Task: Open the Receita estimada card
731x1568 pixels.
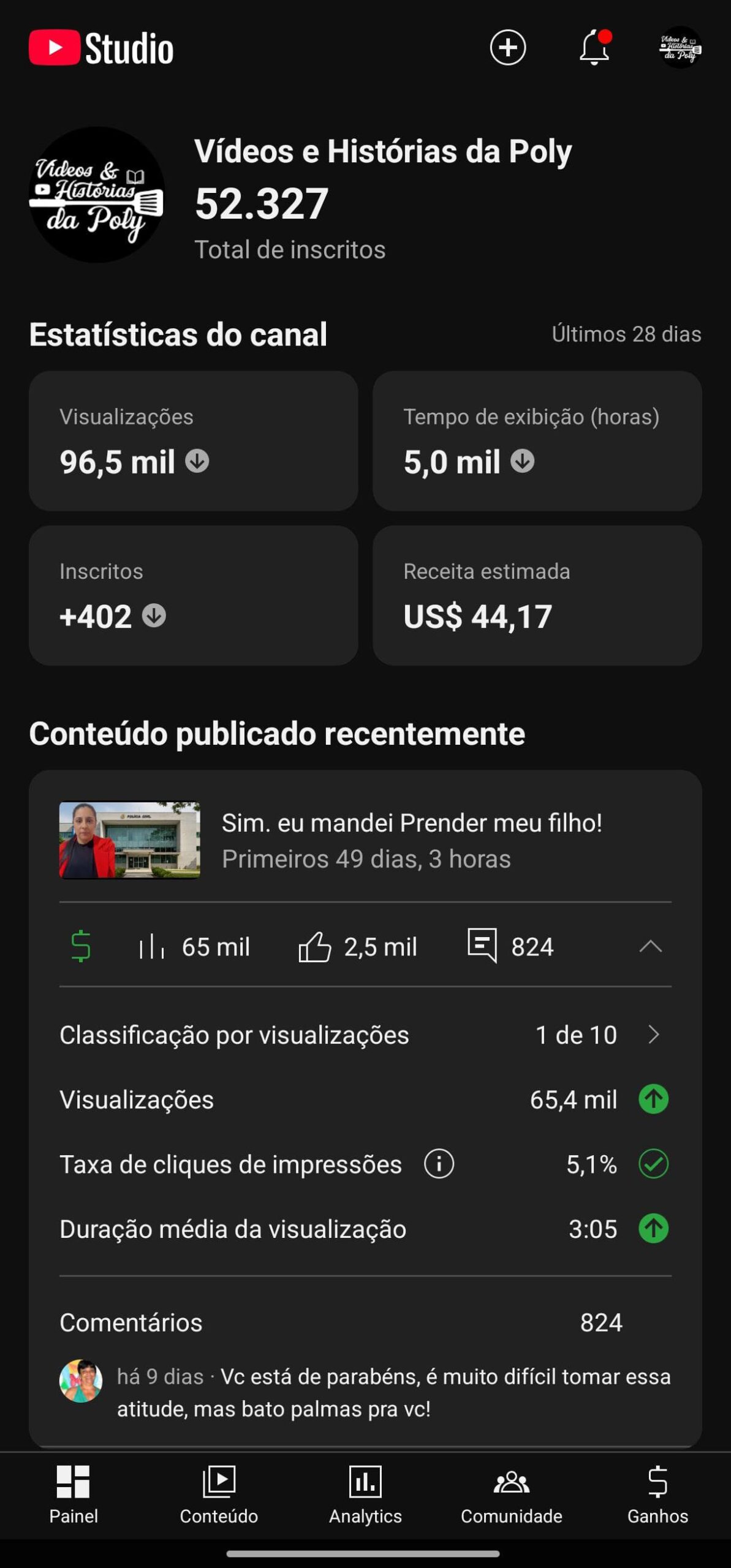Action: point(537,595)
